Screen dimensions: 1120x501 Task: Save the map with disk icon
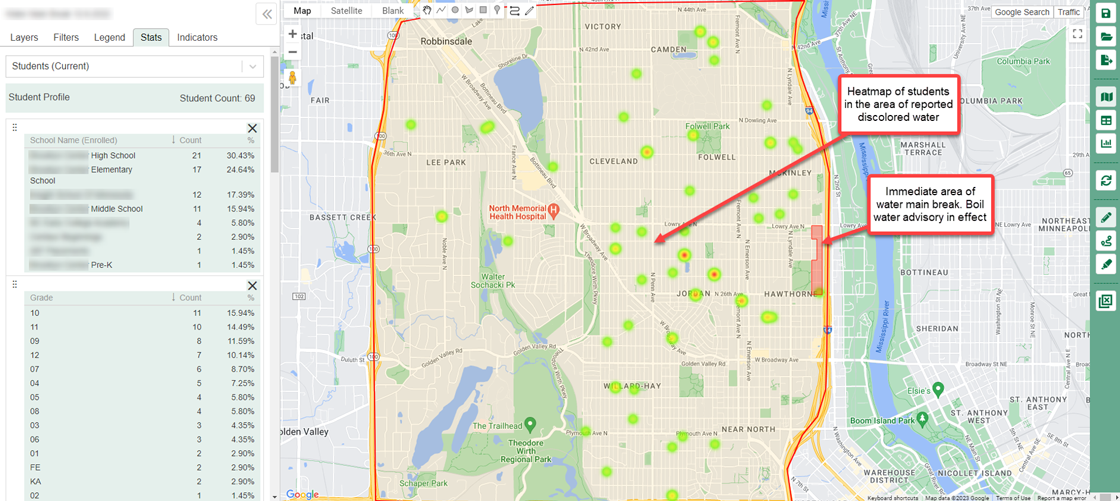point(1105,13)
